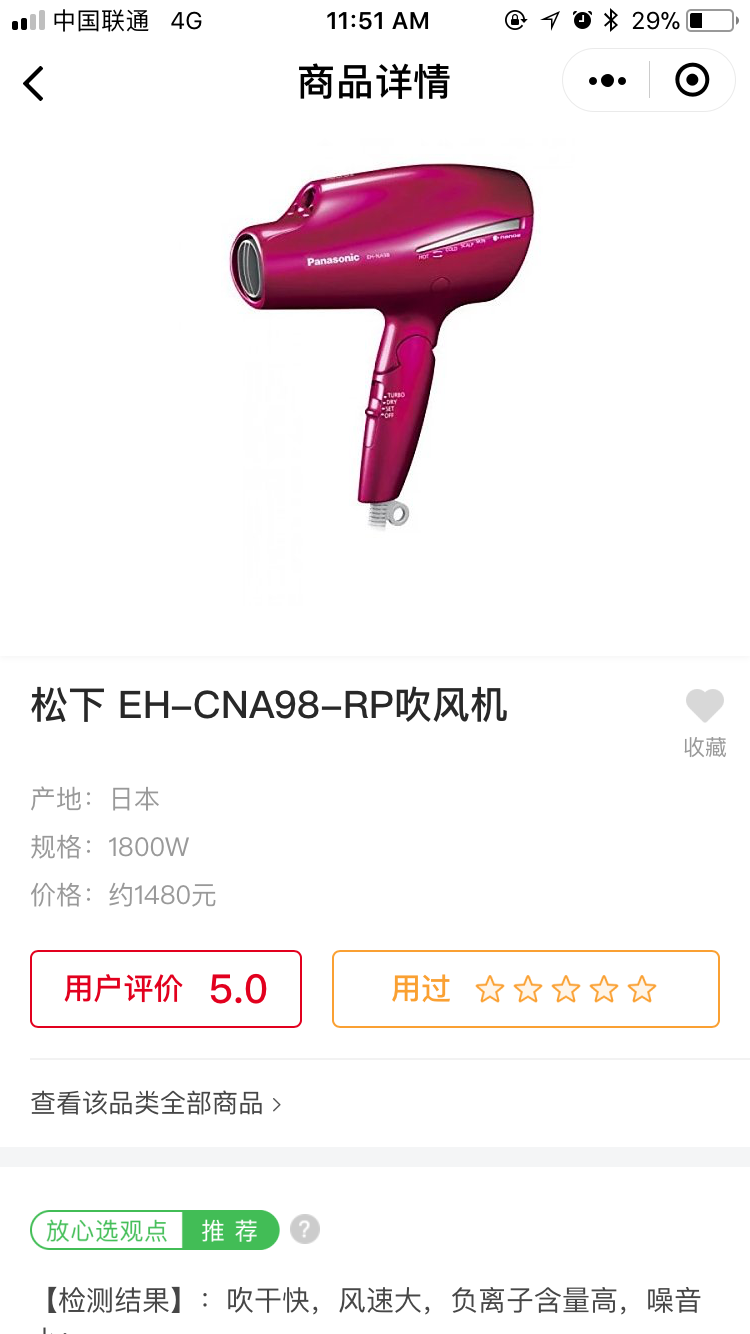Go back using the top-left arrow
The image size is (750, 1334).
34,83
